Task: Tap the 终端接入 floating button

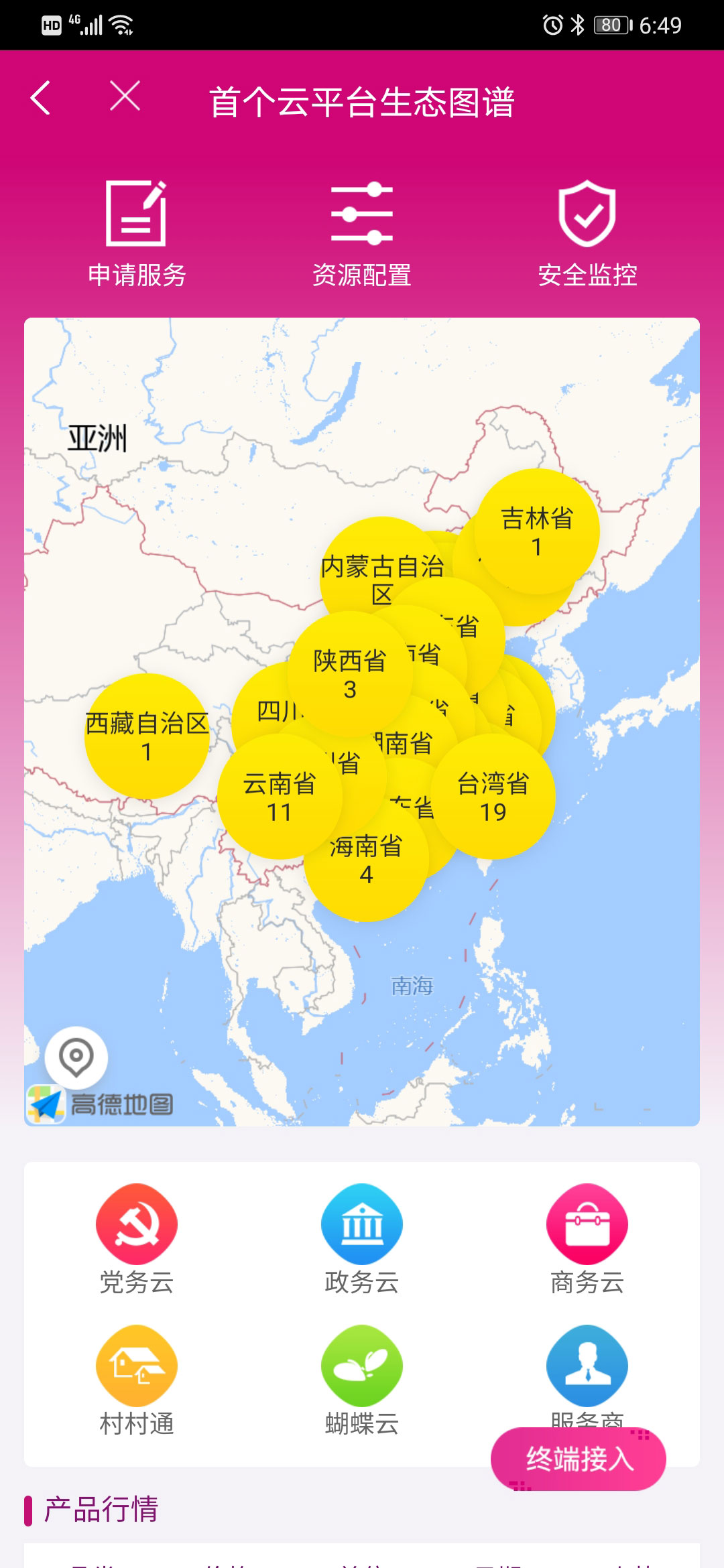Action: [579, 1459]
